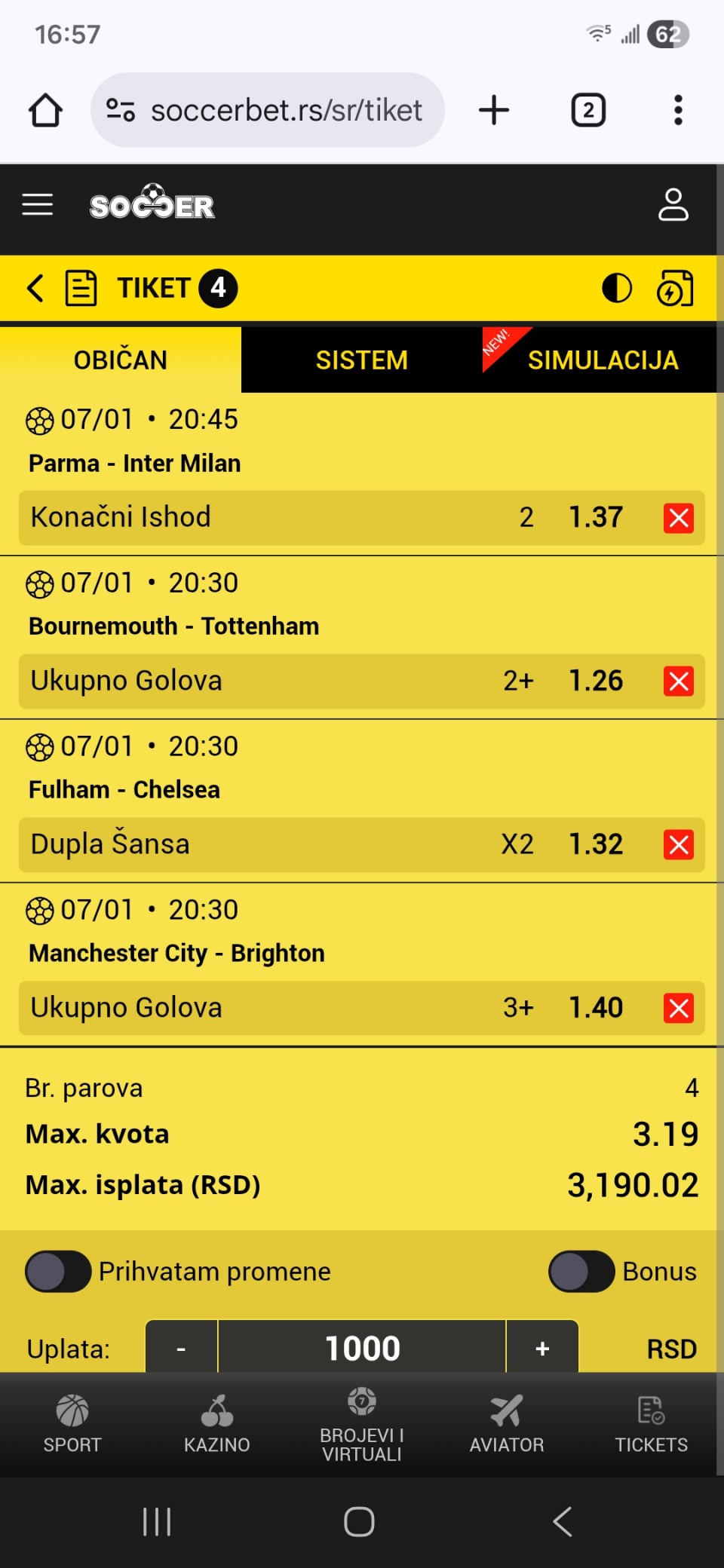Go to the Aviator game tab

[507, 1424]
